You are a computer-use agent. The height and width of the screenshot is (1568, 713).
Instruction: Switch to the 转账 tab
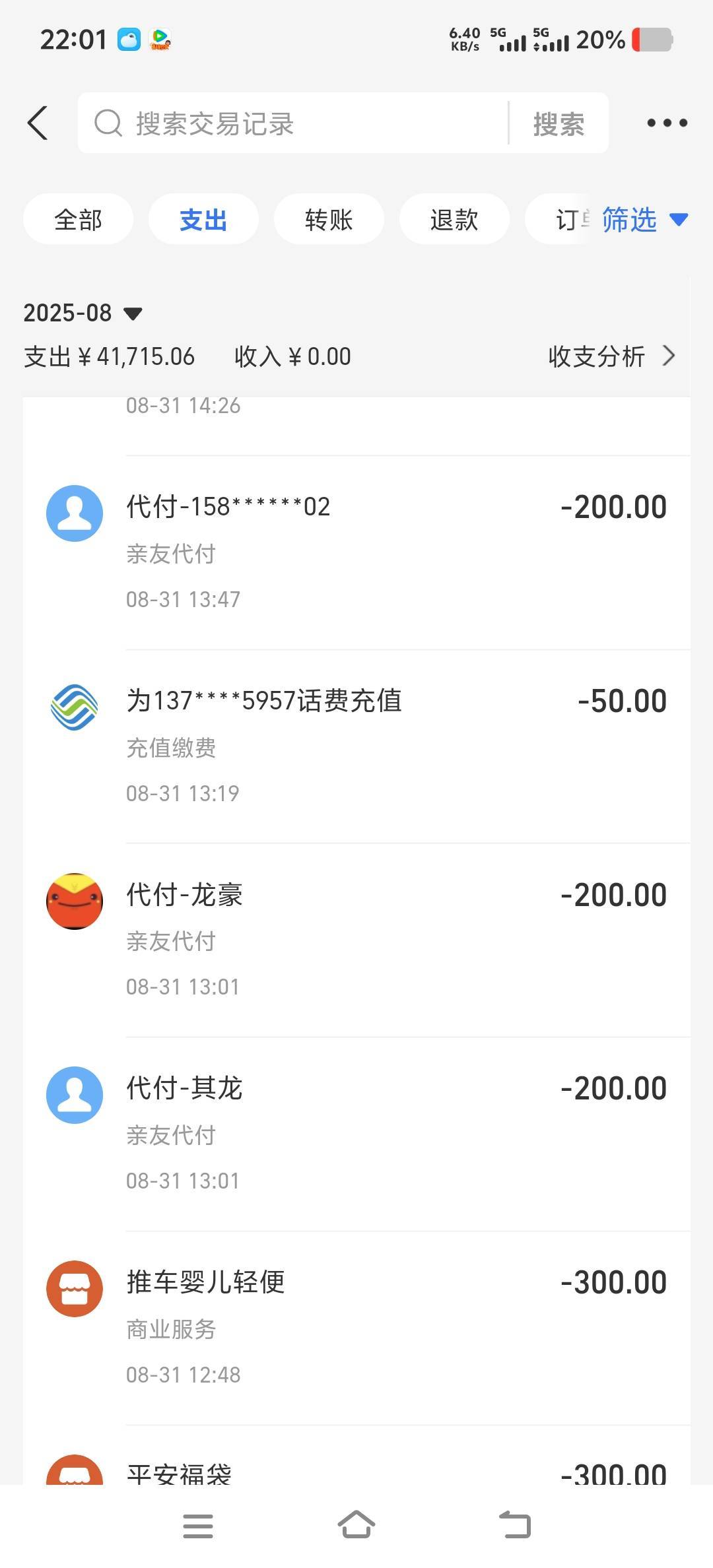click(x=329, y=220)
